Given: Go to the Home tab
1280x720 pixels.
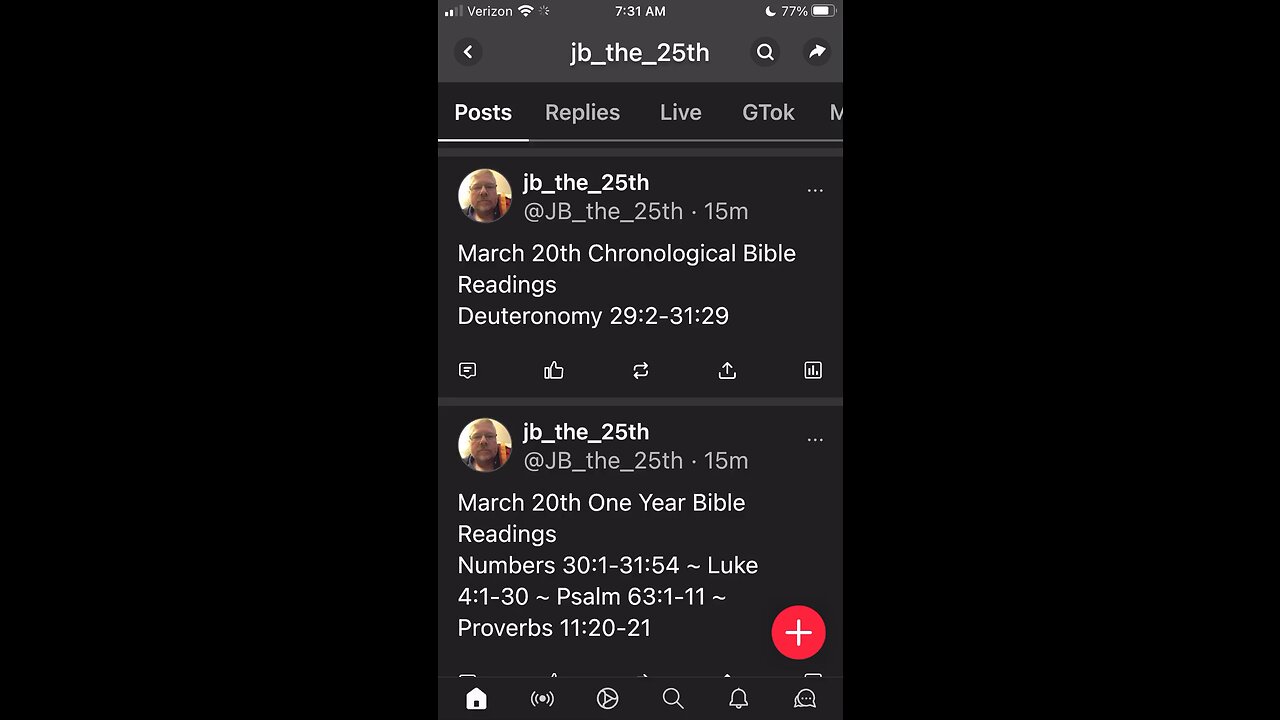Looking at the screenshot, I should pyautogui.click(x=476, y=699).
